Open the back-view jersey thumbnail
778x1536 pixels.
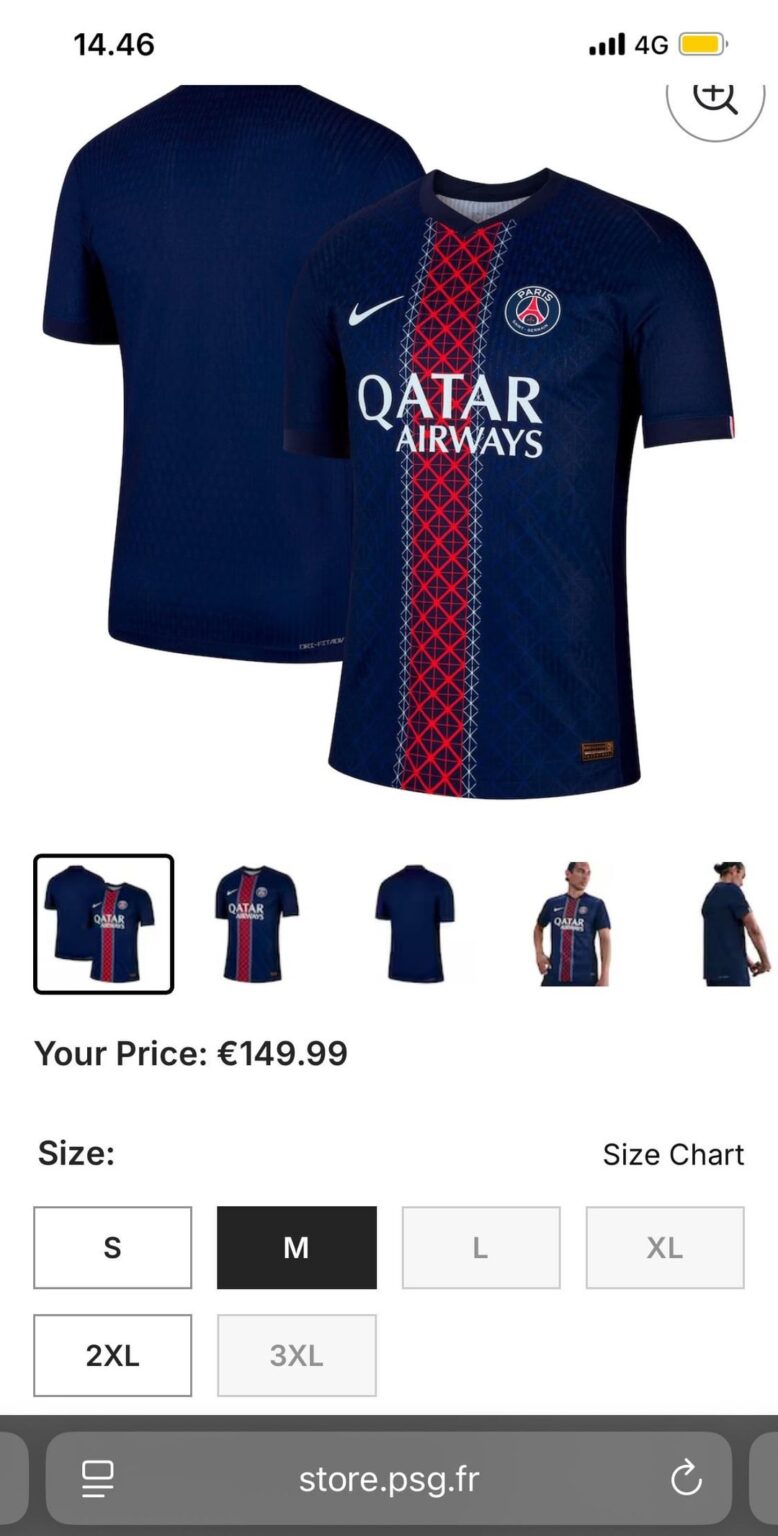click(x=416, y=922)
